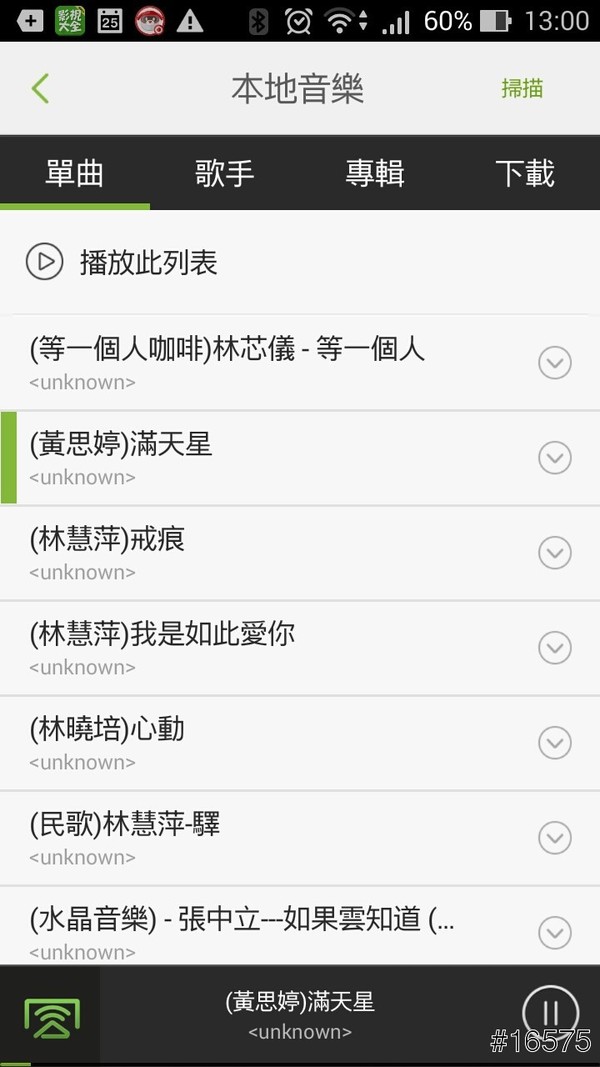The image size is (600, 1067).
Task: Switch to the 專輯 tab
Action: pyautogui.click(x=375, y=173)
